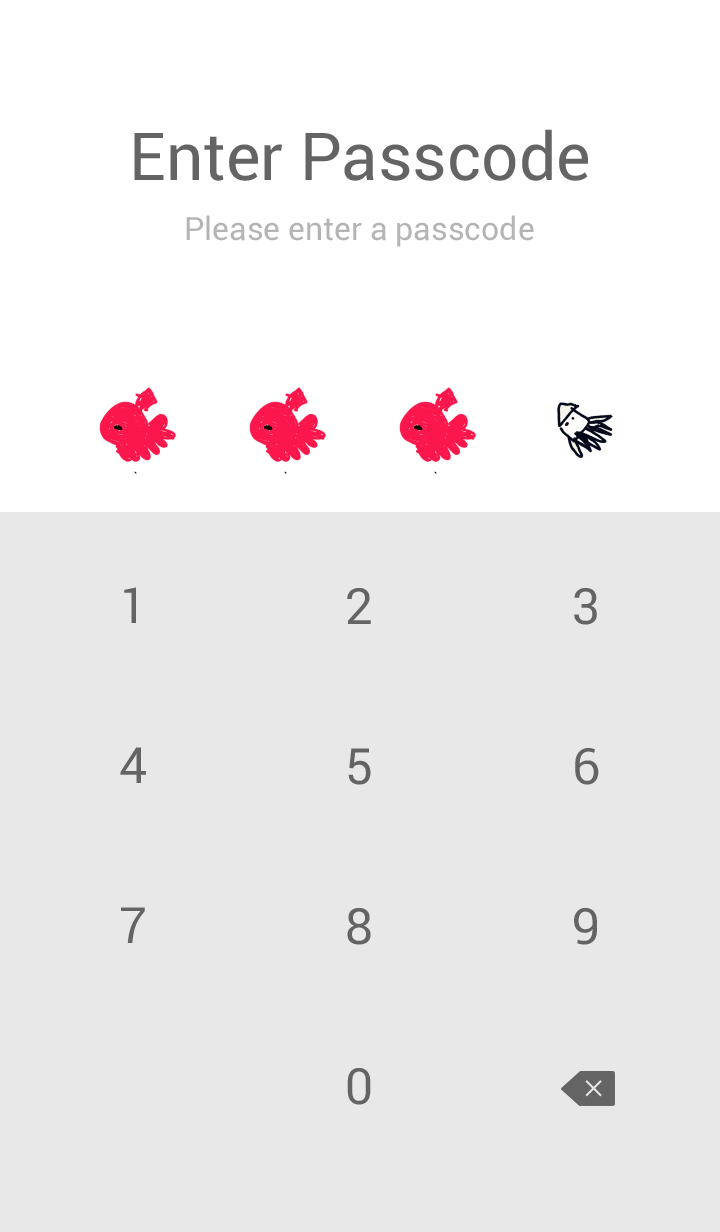Type digit 4 using the keypad
This screenshot has width=720, height=1232.
click(132, 767)
